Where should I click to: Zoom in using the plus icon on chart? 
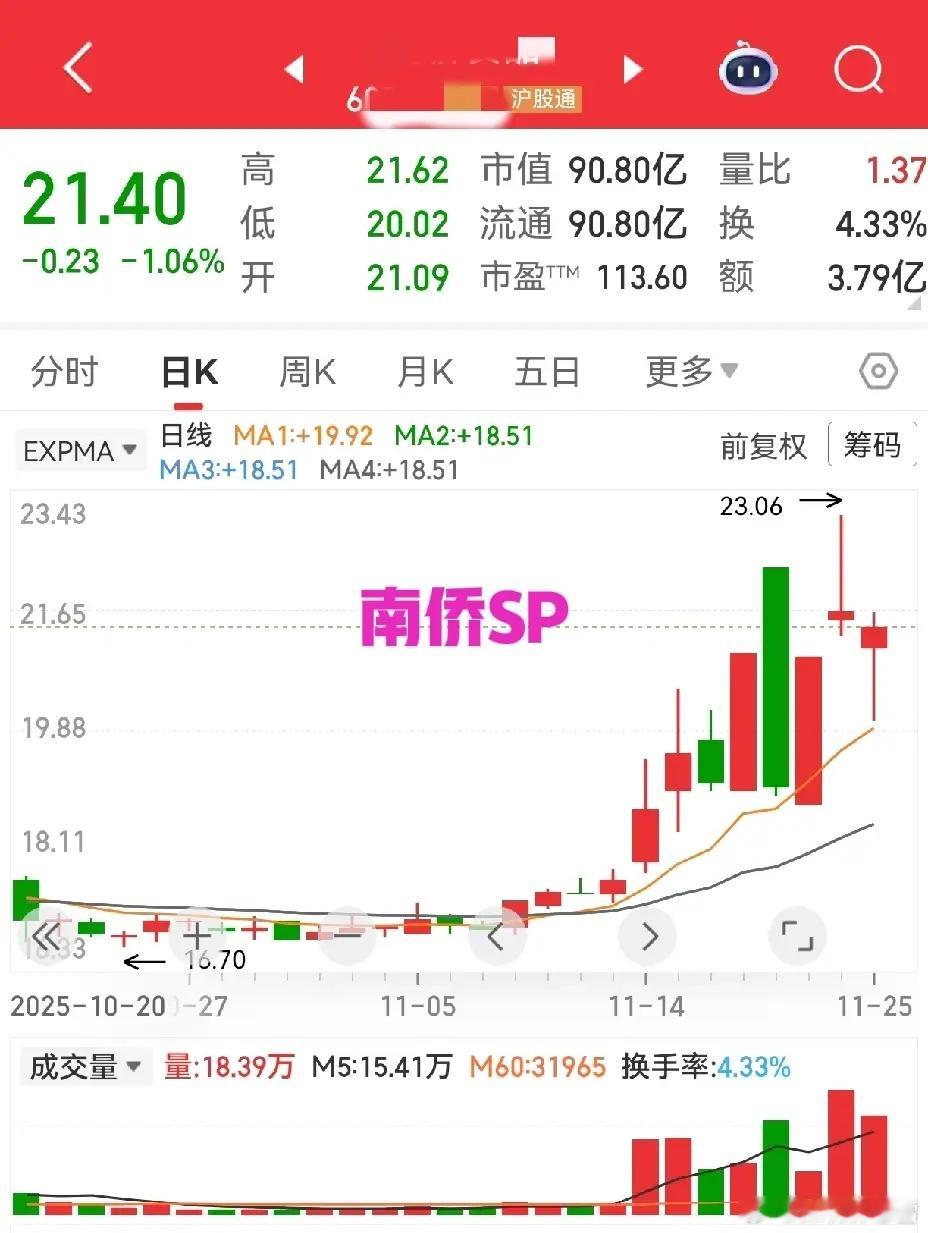(196, 936)
